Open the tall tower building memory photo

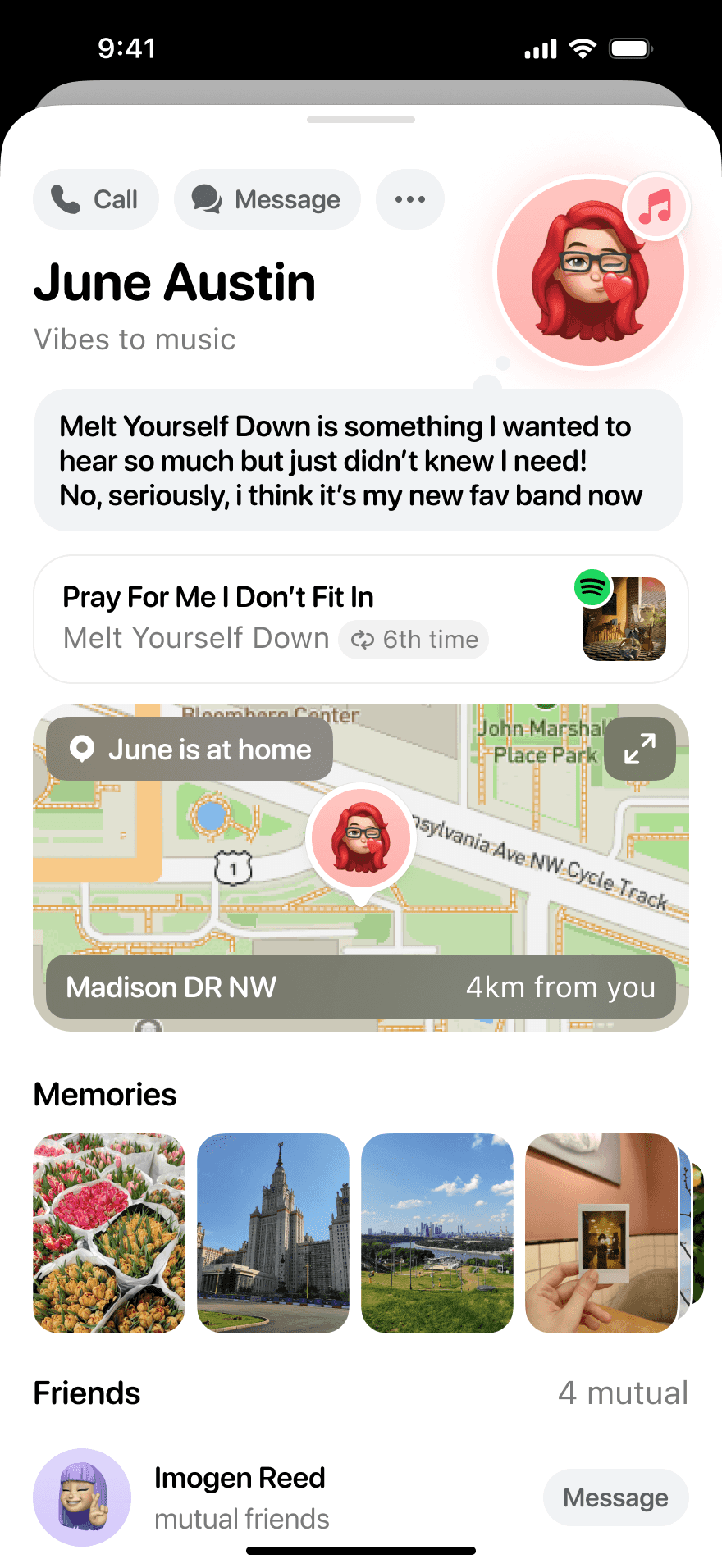[273, 1233]
